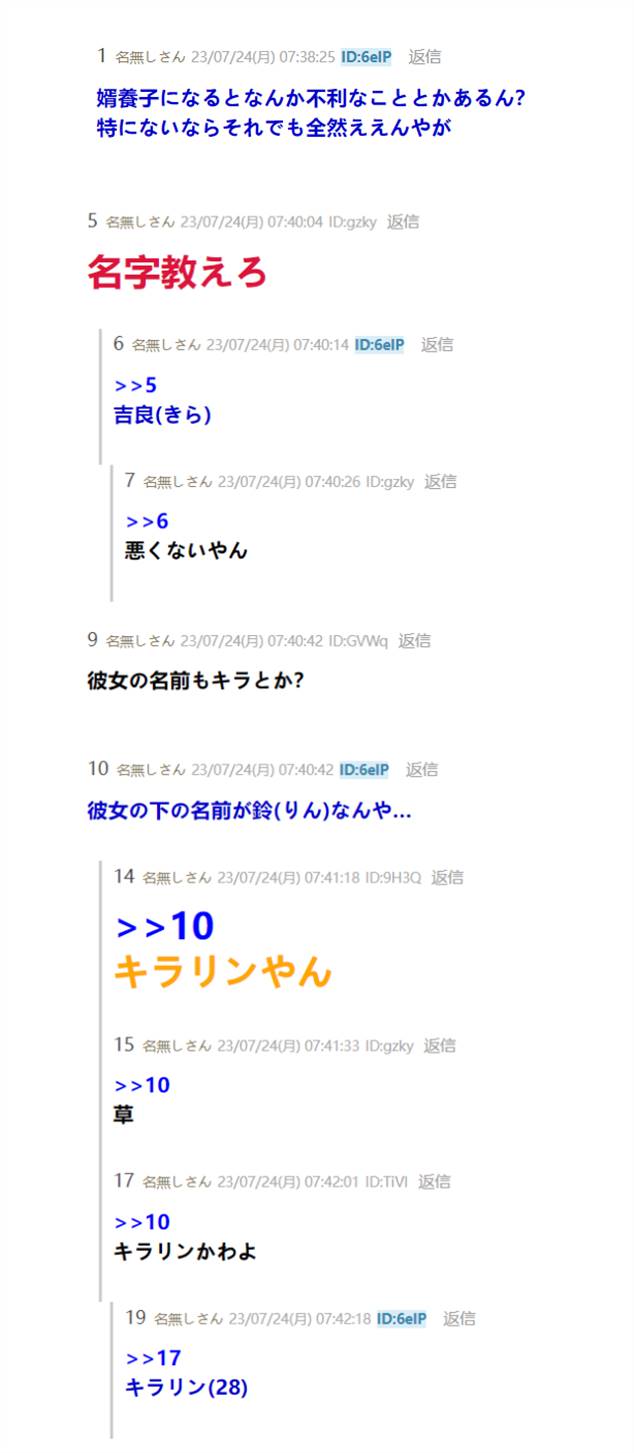Tap 返信 on post 1
The image size is (634, 1453).
click(424, 57)
